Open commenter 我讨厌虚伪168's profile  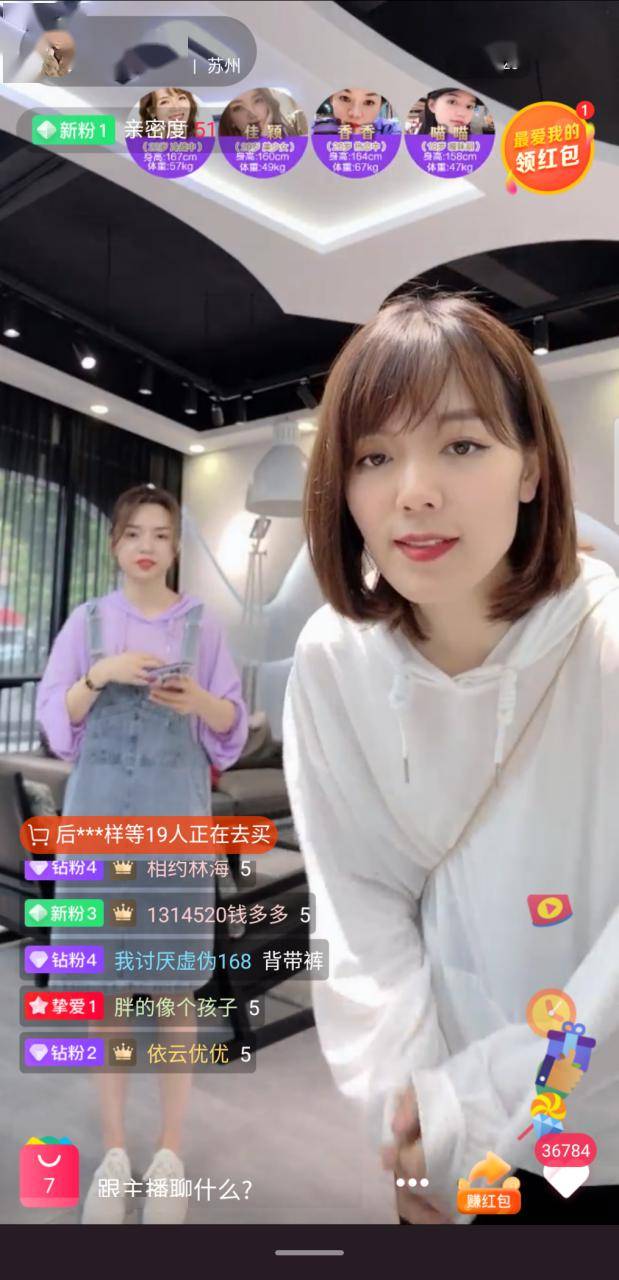[x=182, y=961]
